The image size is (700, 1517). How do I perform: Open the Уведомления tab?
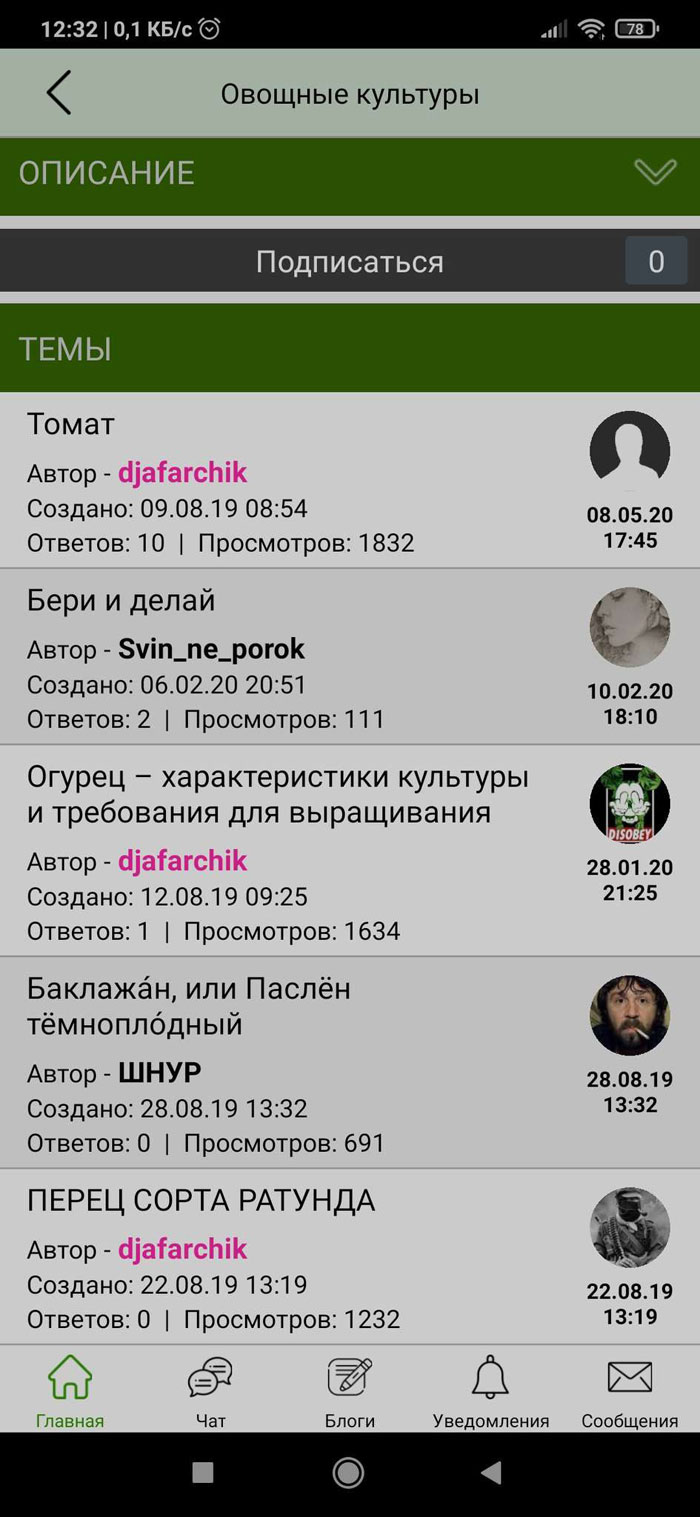(490, 1390)
